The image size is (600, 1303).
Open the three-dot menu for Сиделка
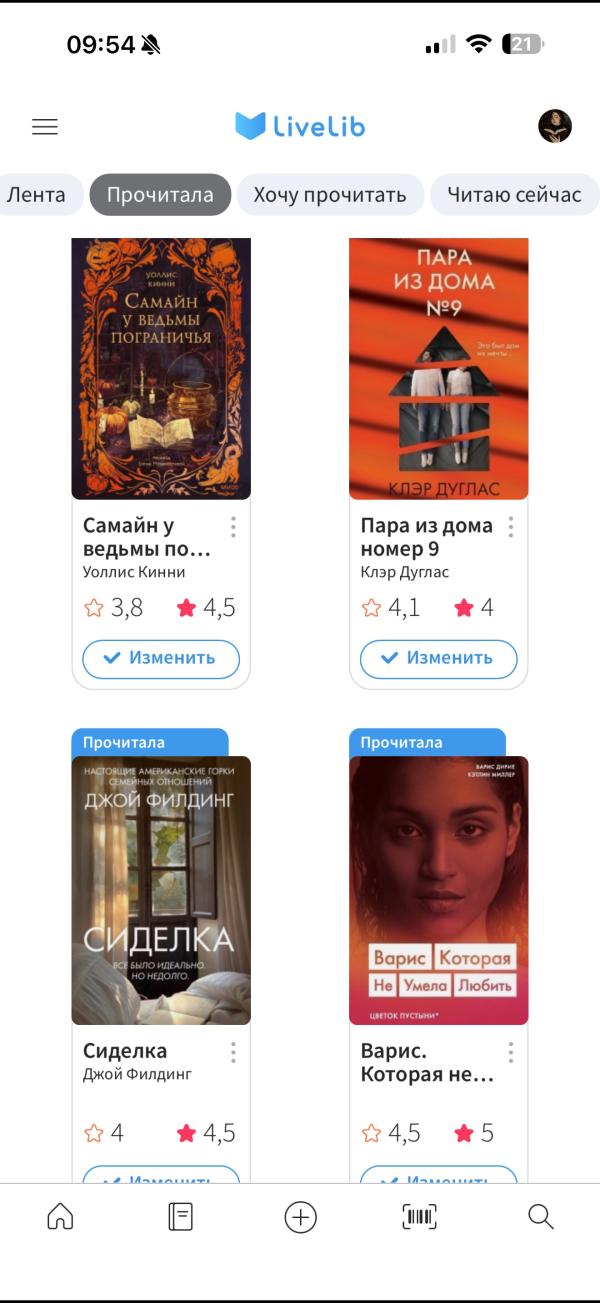[x=233, y=1052]
